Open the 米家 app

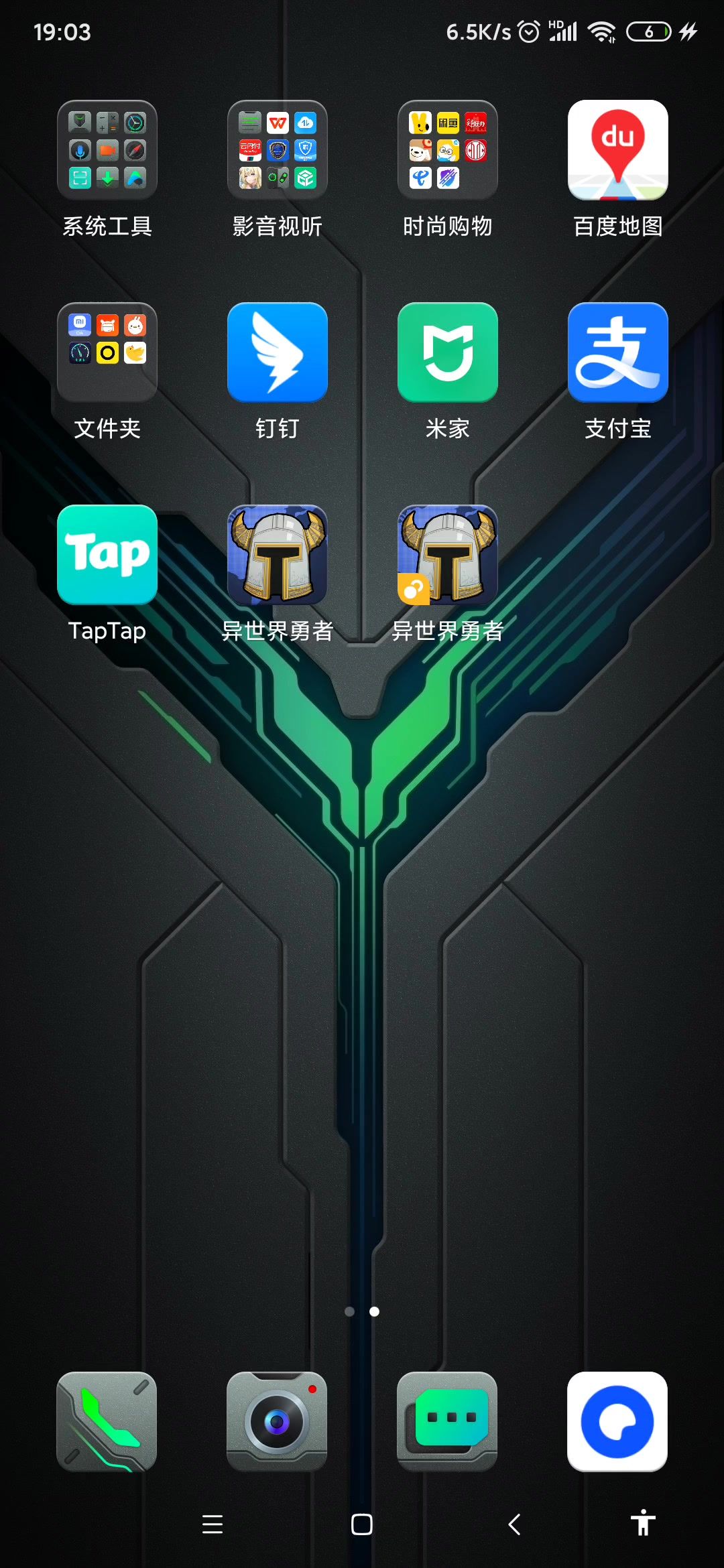tap(448, 352)
